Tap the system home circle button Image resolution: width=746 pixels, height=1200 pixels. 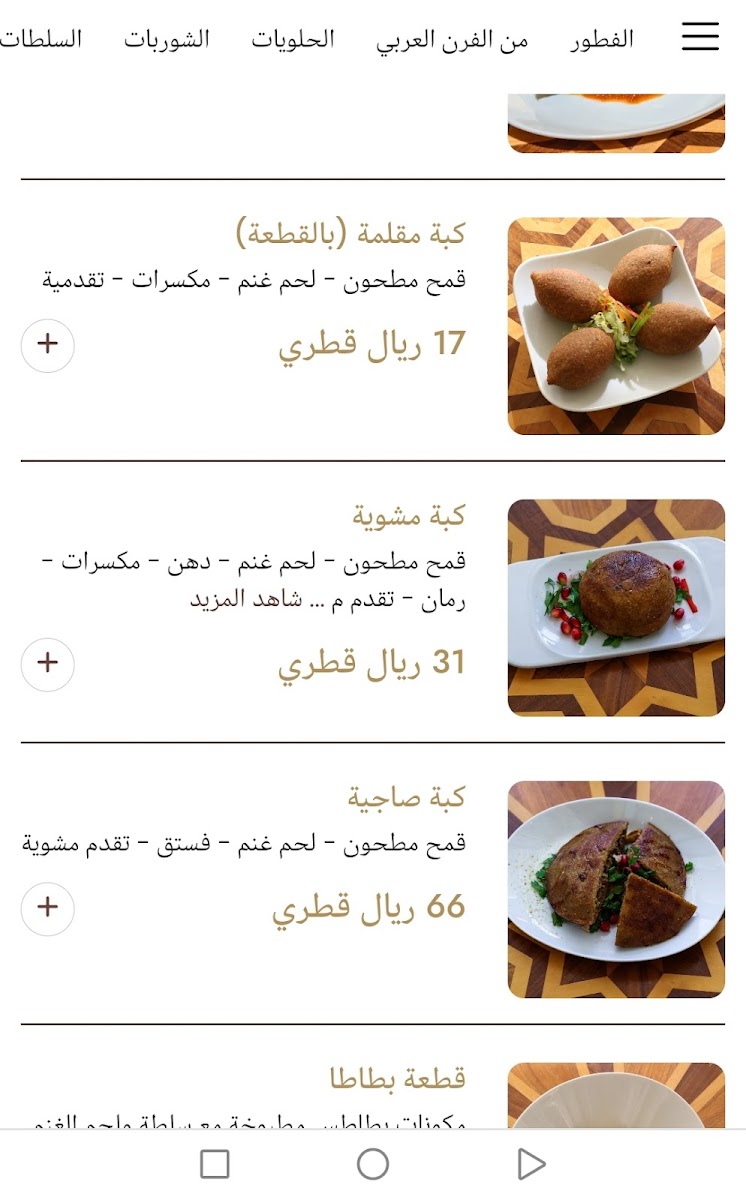pos(373,1164)
